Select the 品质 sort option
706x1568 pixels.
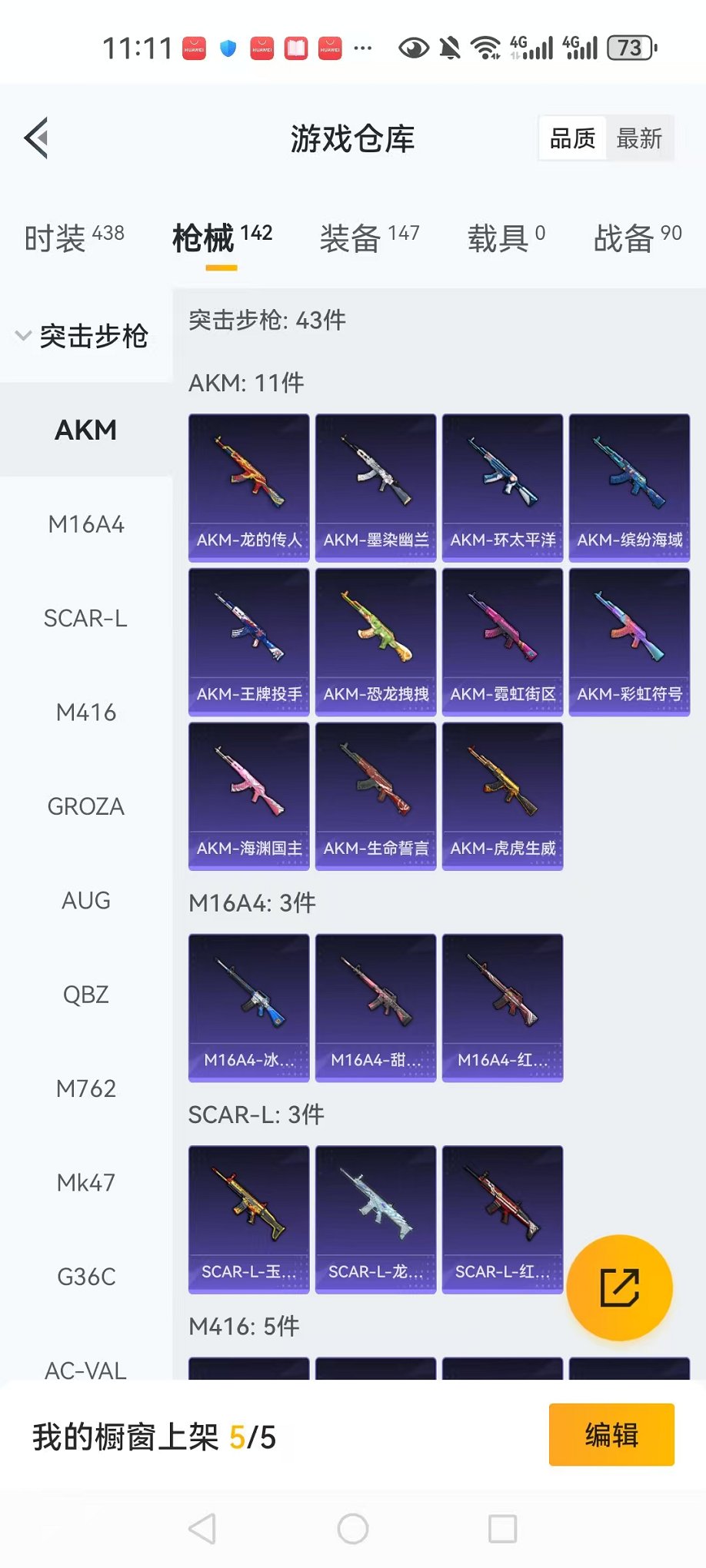coord(573,138)
